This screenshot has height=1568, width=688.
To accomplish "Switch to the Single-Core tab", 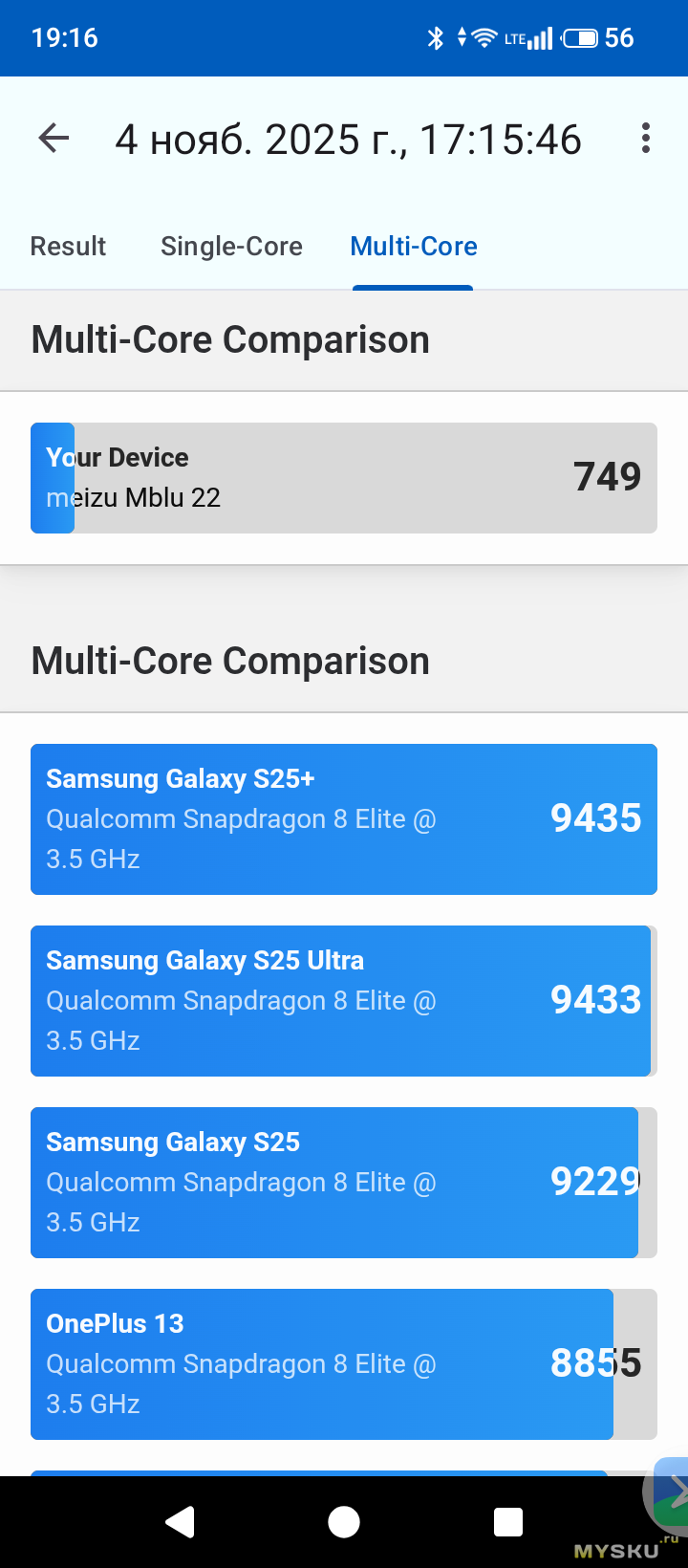I will click(231, 247).
